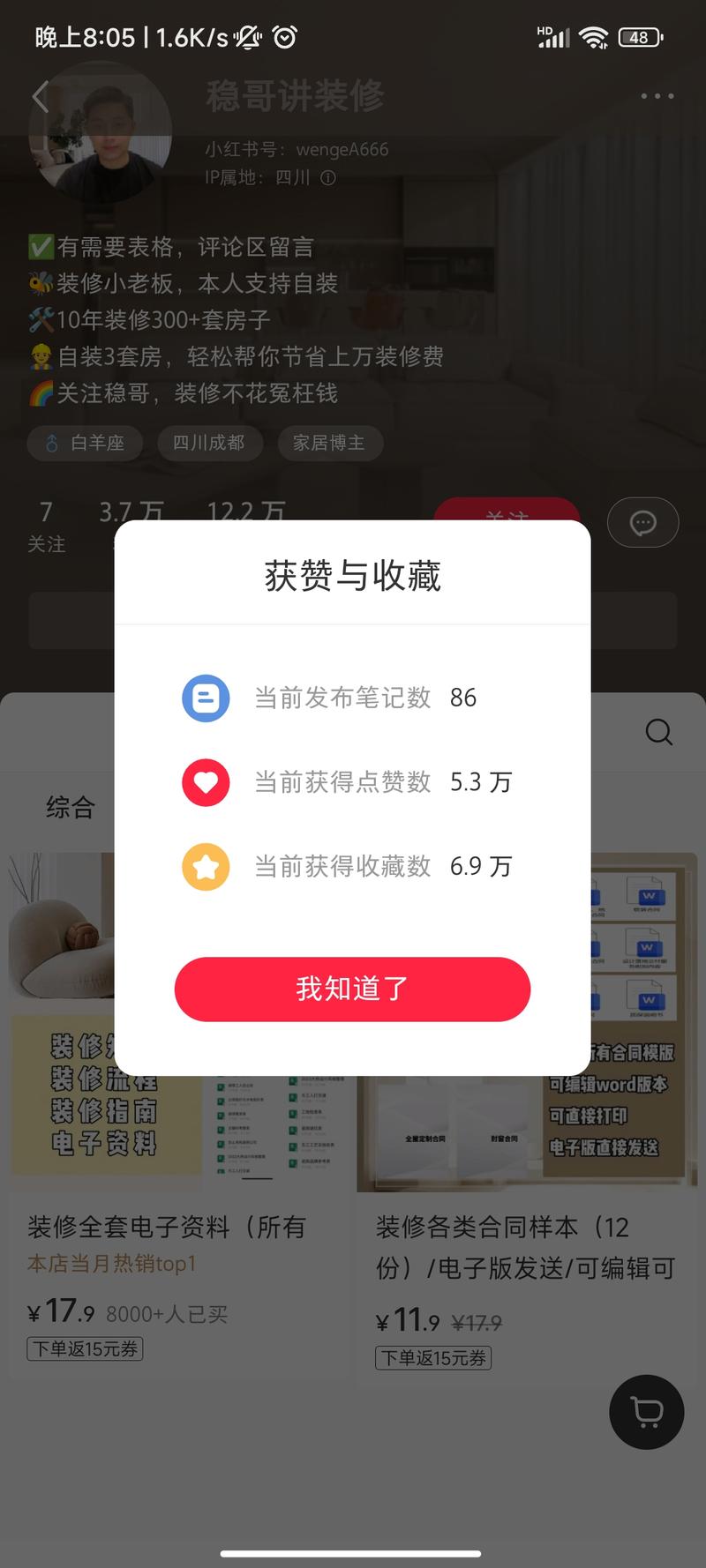
Task: Tap the blue notes icon in the dialog
Action: [206, 698]
